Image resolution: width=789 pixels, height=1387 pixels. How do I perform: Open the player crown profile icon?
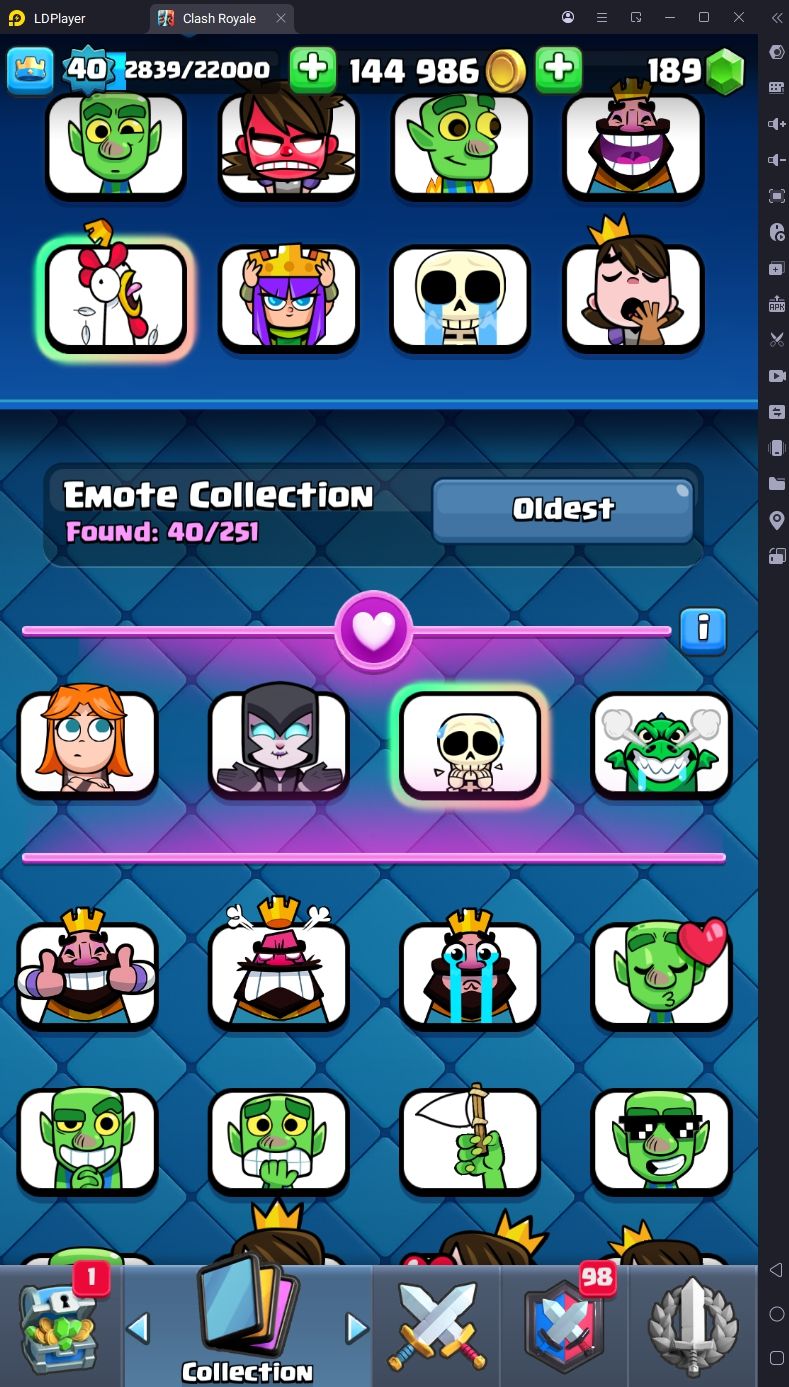(30, 69)
